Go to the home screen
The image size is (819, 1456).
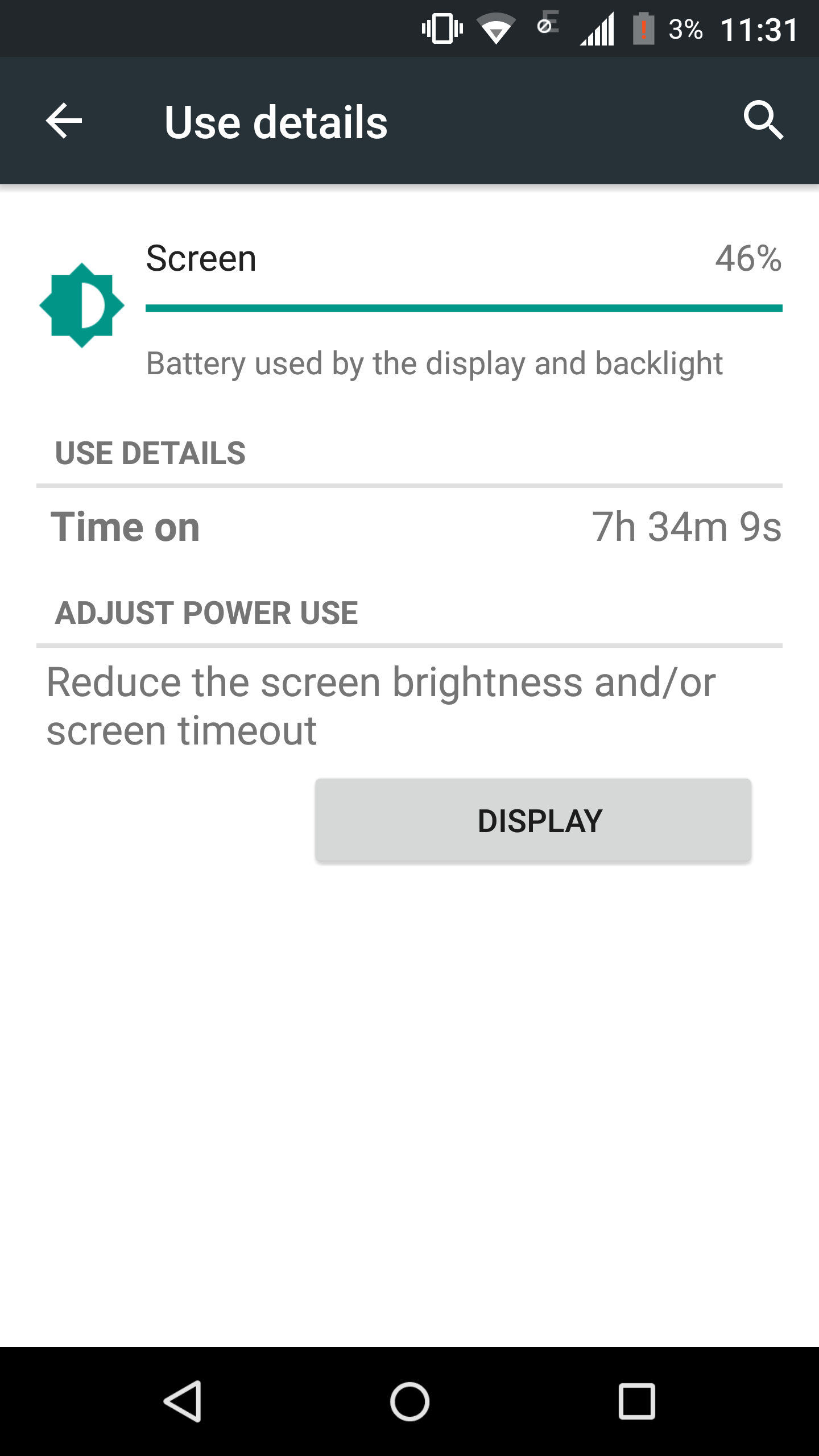point(409,1401)
